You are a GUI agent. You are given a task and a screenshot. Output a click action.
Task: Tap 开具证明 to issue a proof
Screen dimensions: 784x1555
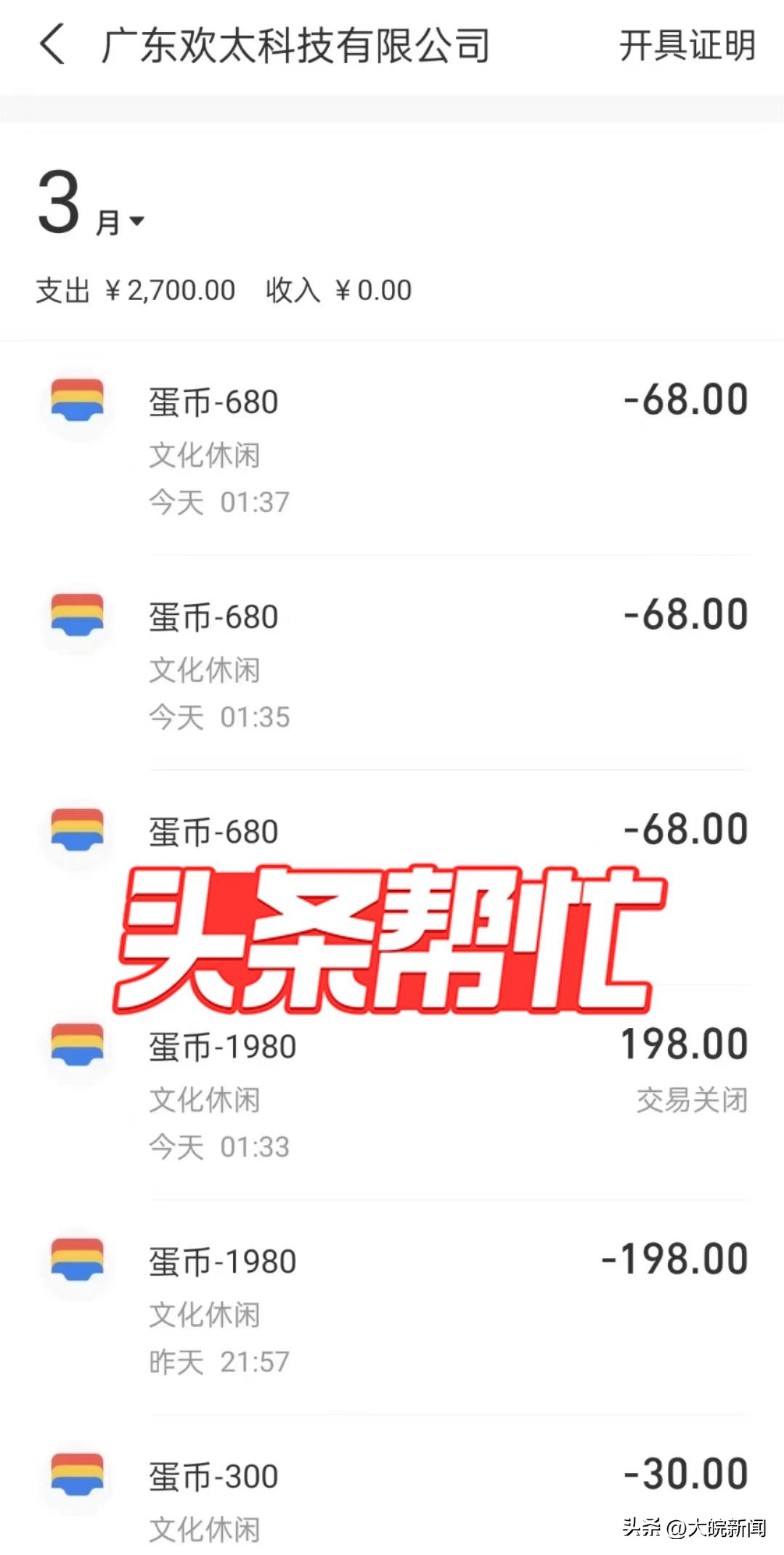(x=687, y=46)
